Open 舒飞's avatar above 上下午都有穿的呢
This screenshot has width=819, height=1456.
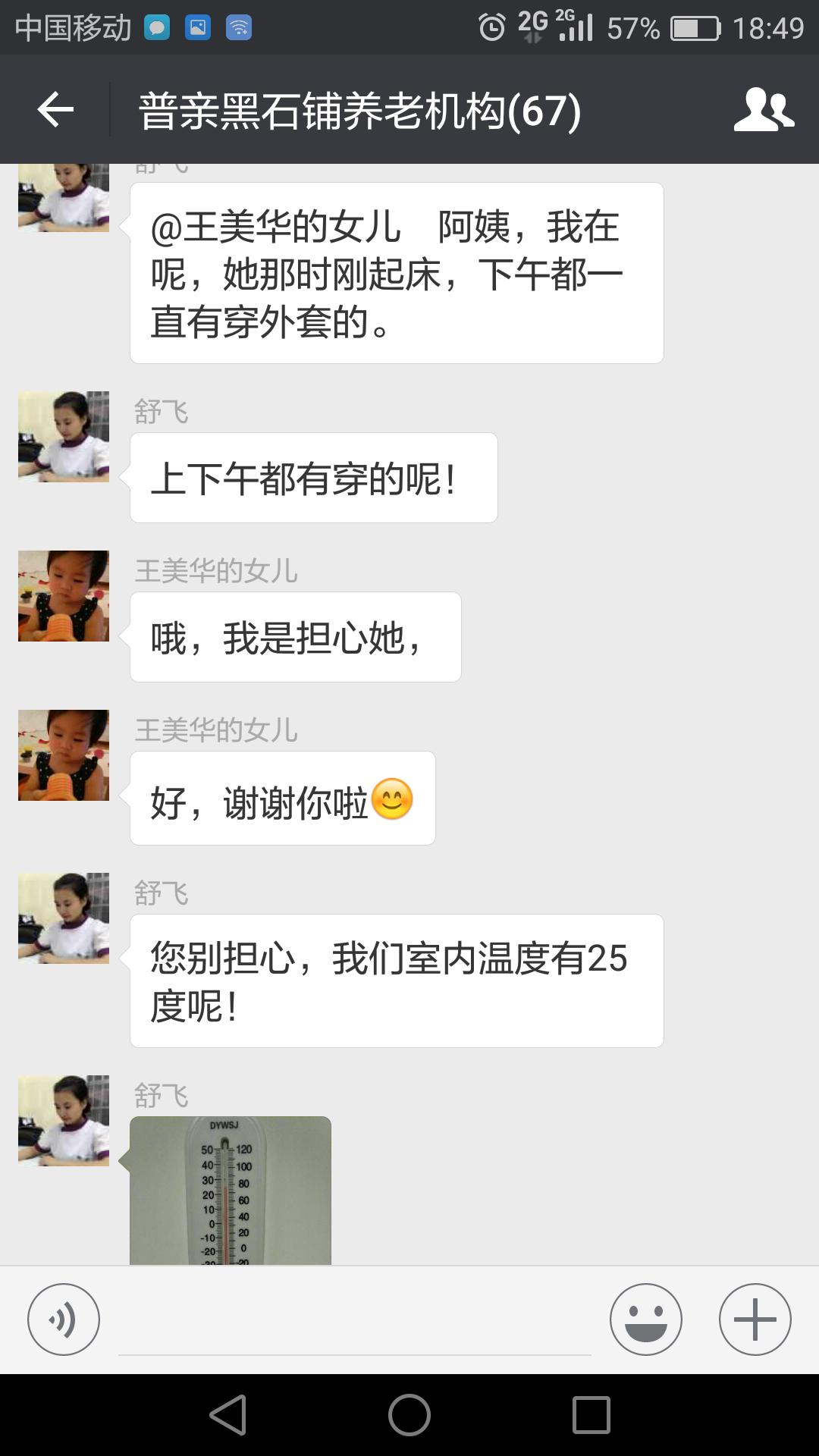[x=64, y=437]
